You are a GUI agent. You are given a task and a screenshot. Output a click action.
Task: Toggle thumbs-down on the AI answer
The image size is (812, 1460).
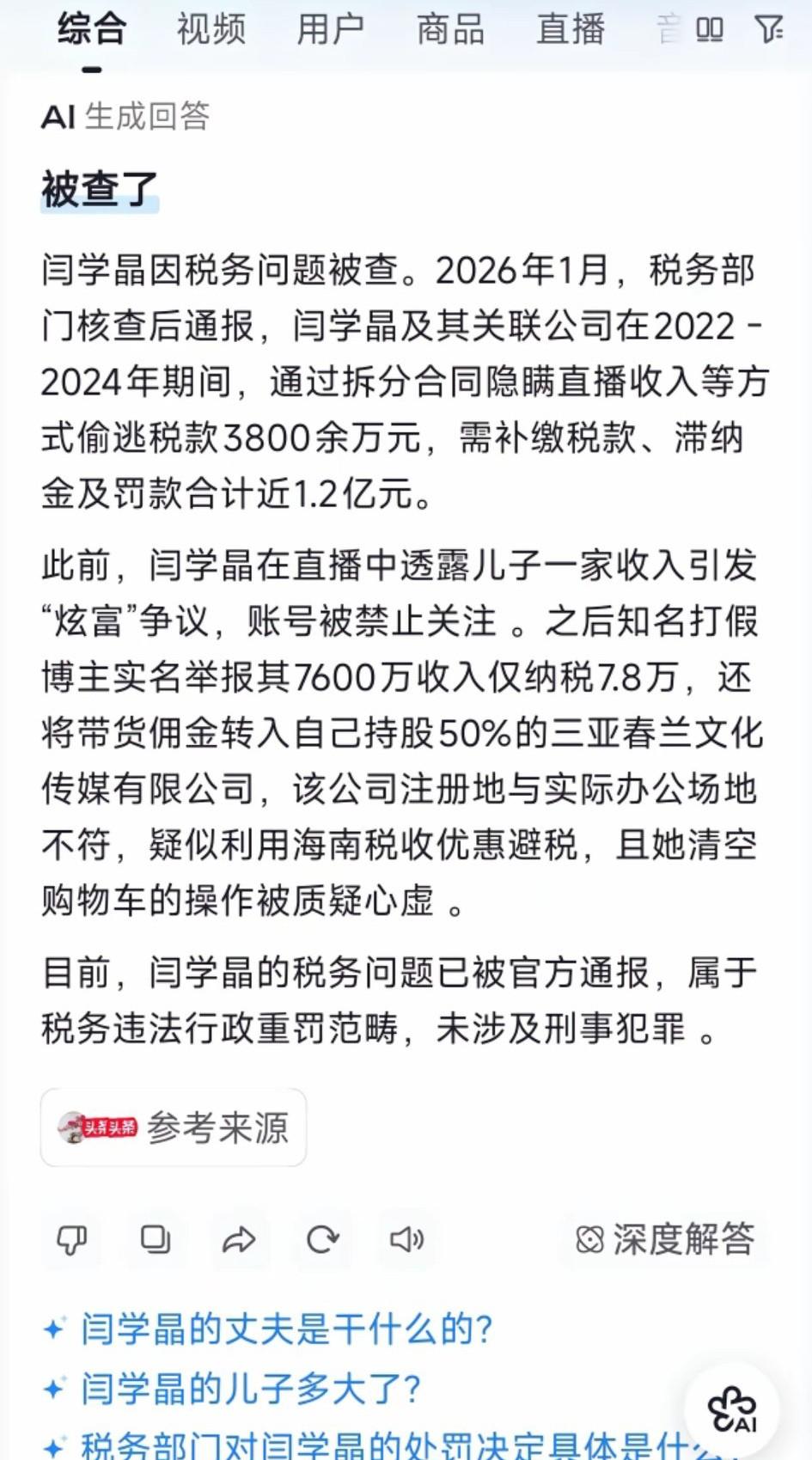74,1240
